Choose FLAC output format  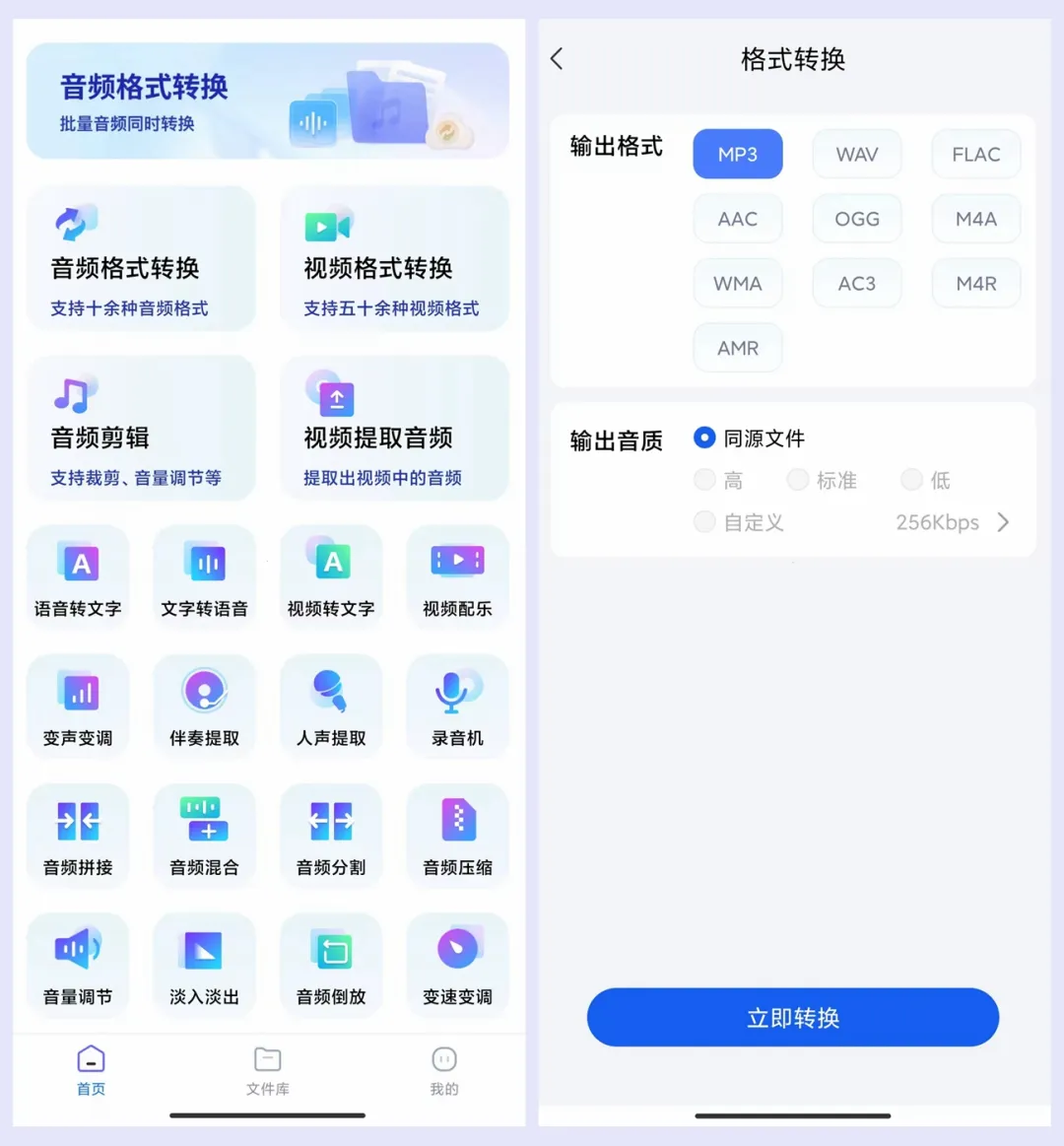click(x=975, y=155)
